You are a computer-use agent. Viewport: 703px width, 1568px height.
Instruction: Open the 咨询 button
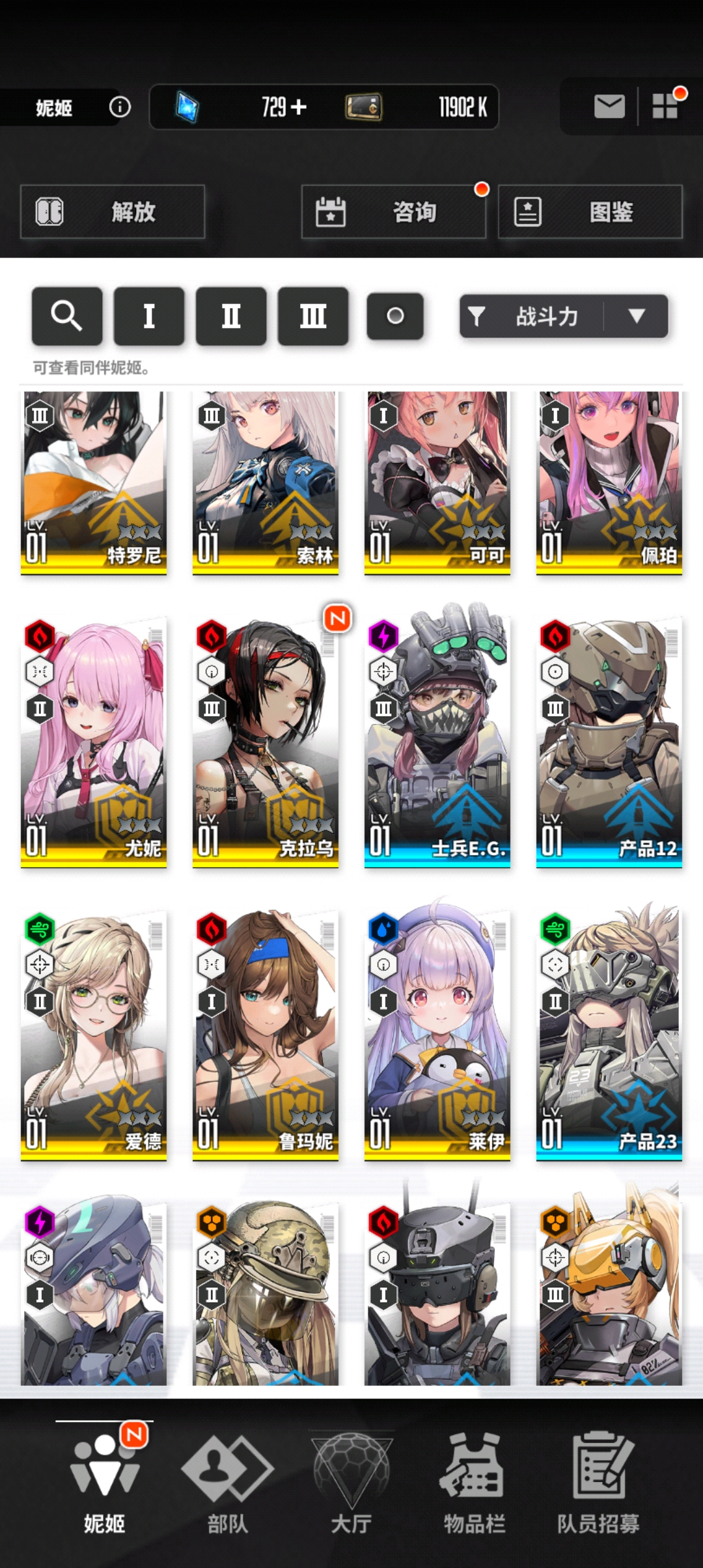(x=394, y=212)
